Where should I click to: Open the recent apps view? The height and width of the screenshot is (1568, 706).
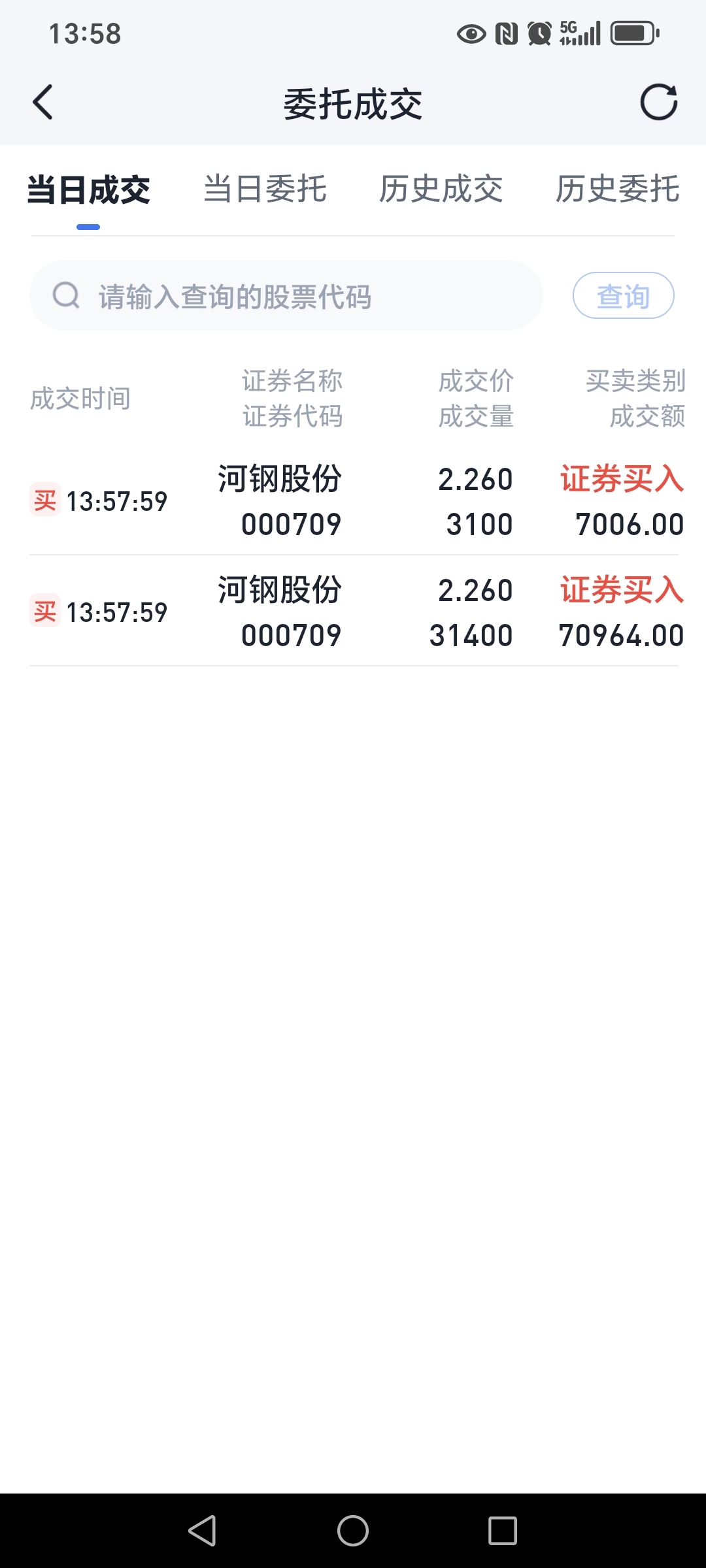click(x=503, y=1531)
